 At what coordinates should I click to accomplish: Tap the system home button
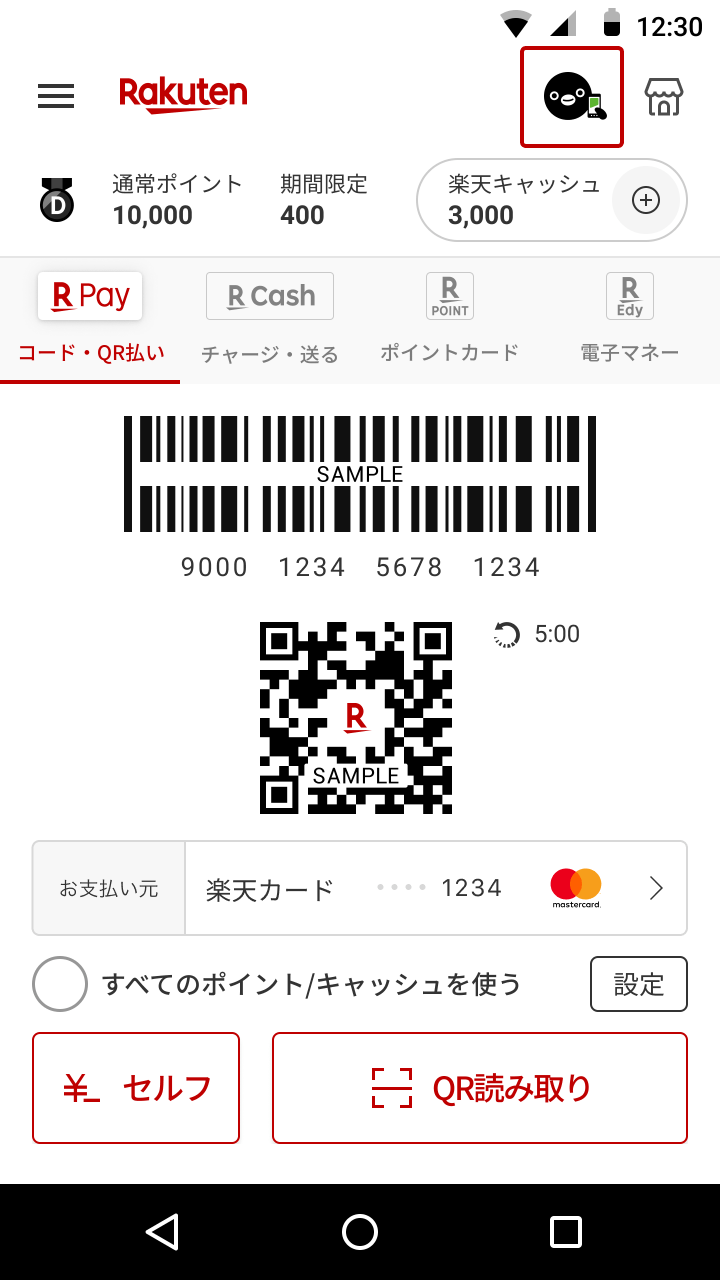(x=360, y=1232)
